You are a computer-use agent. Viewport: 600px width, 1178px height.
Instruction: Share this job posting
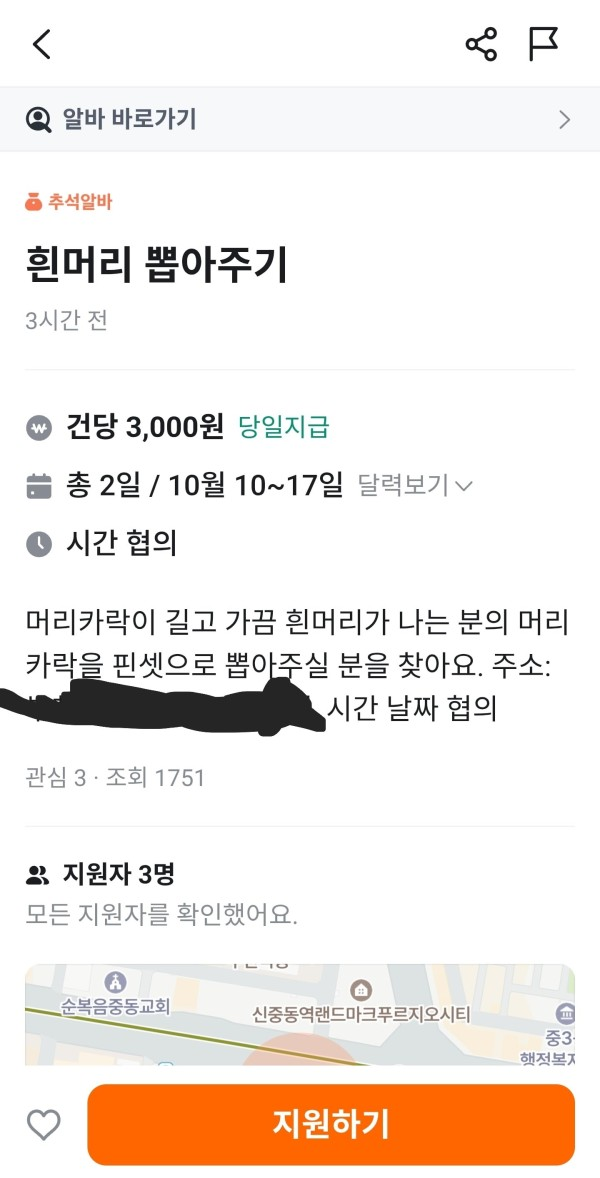tap(481, 45)
